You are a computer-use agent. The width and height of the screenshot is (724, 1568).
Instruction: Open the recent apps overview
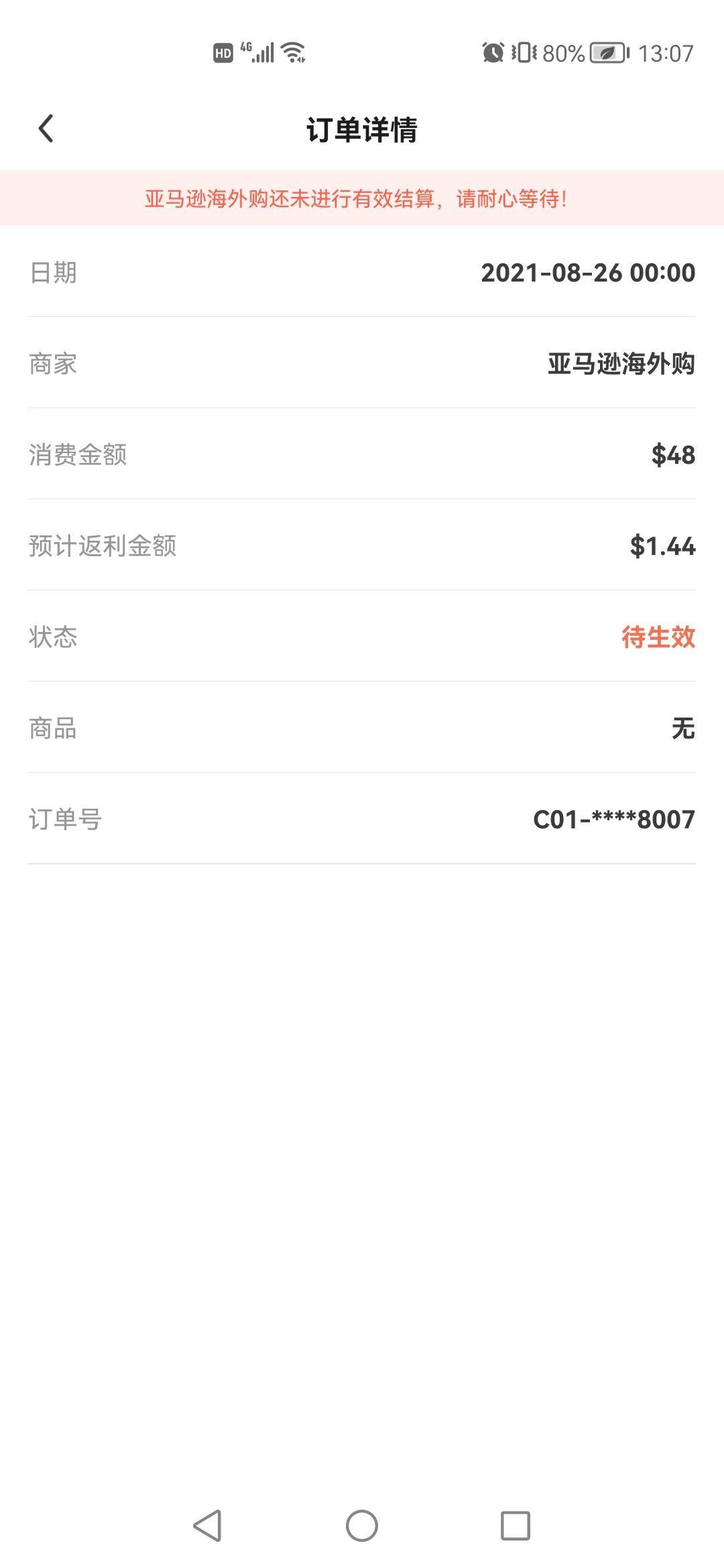pyautogui.click(x=516, y=1526)
